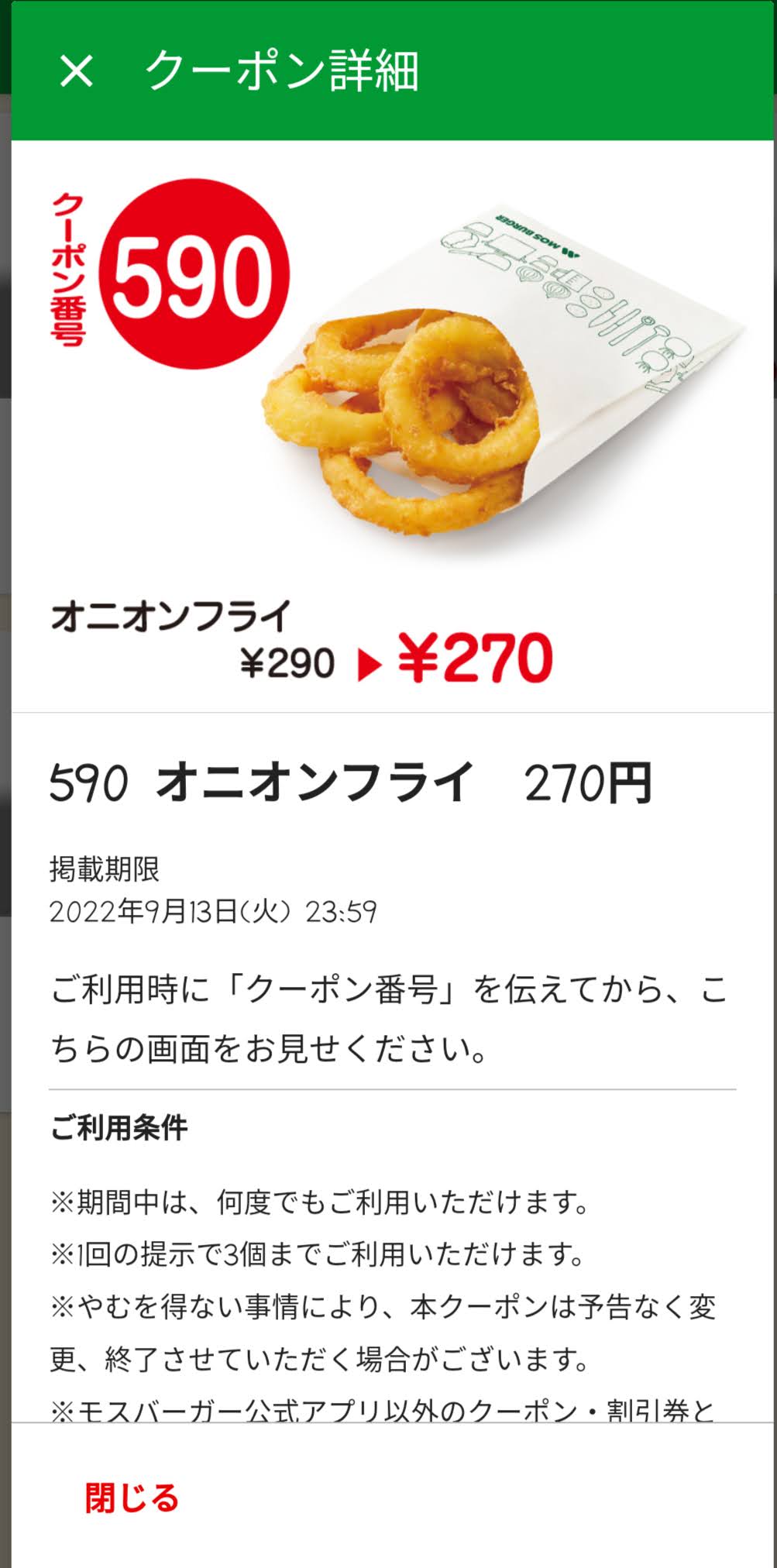This screenshot has width=777, height=1568.
Task: Close the coupon details with the X
Action: pos(76,71)
